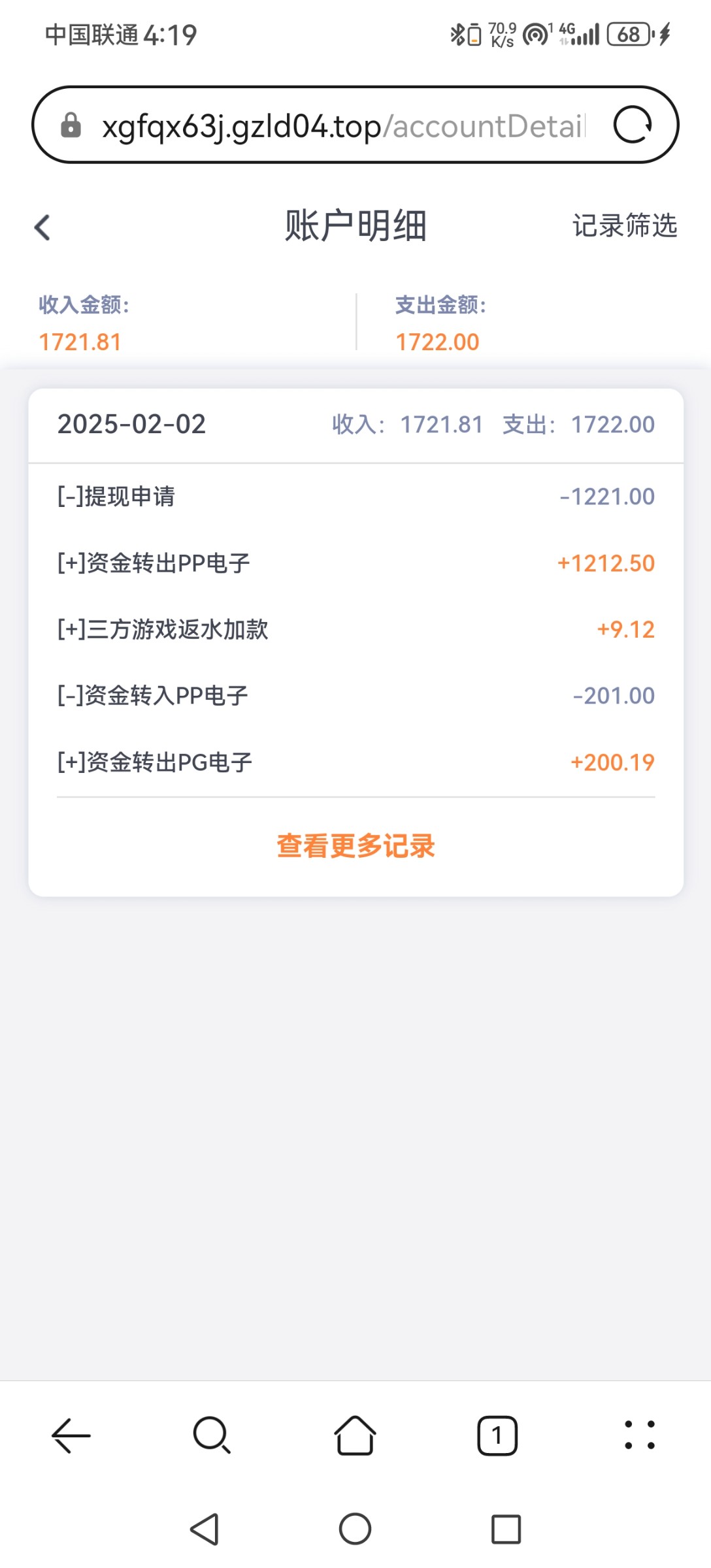Tap the system home button
Image resolution: width=711 pixels, height=1568 pixels.
coord(355,1529)
